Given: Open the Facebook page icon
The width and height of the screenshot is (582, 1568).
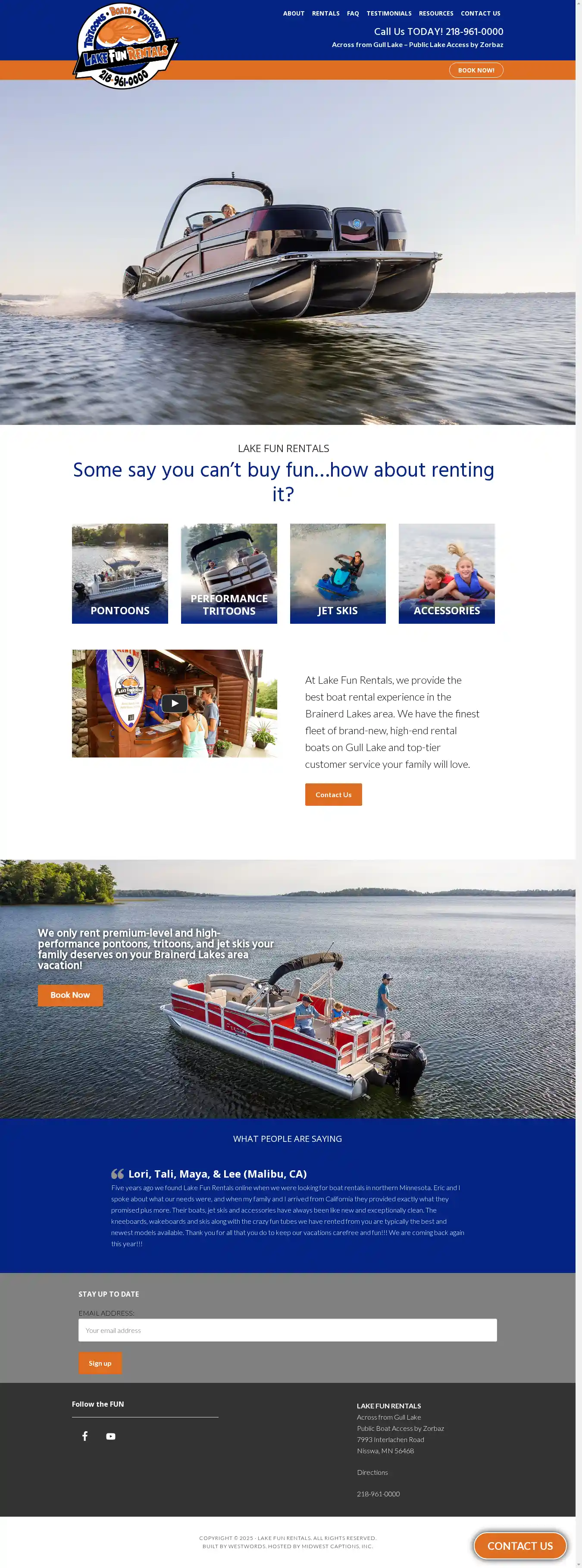Looking at the screenshot, I should [x=85, y=1436].
